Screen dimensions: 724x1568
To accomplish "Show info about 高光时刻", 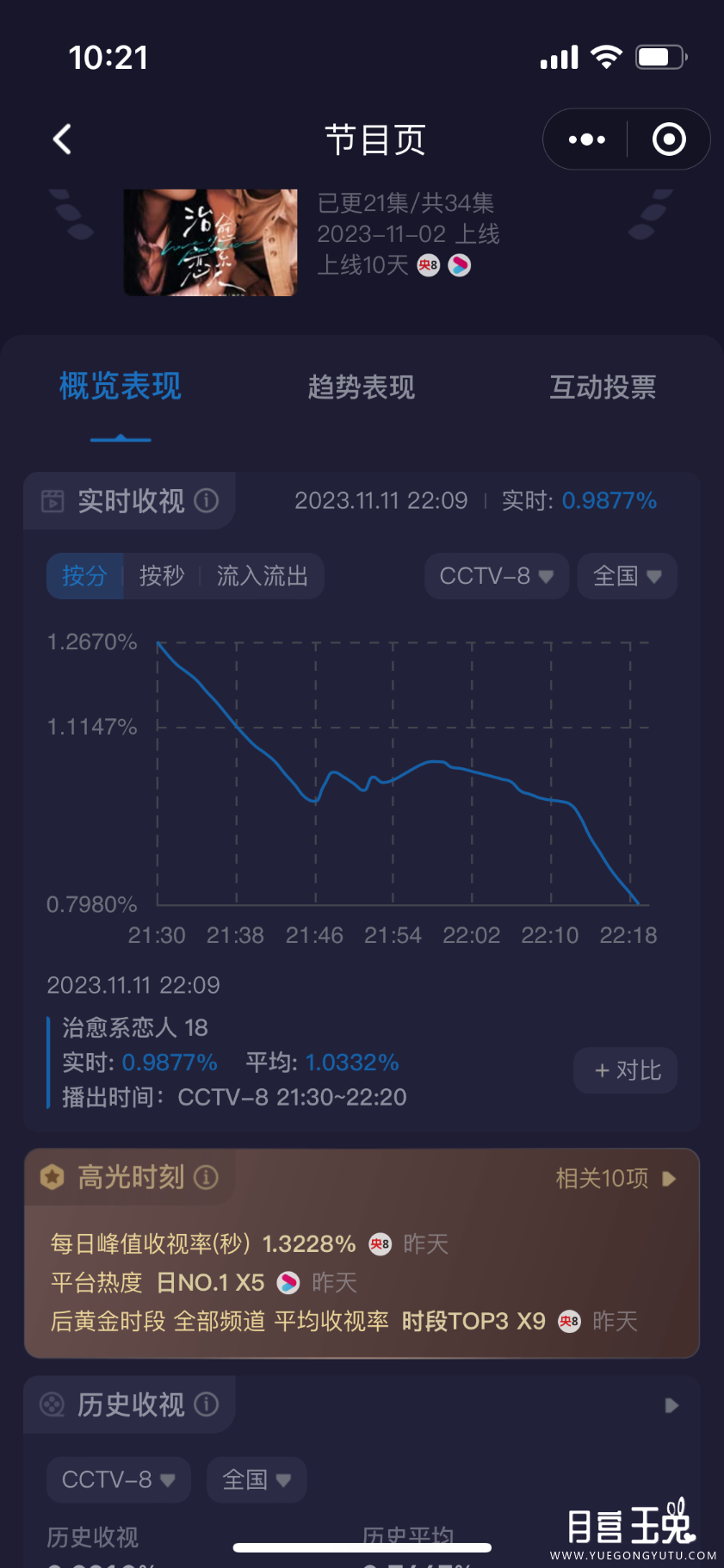I will 207,1177.
